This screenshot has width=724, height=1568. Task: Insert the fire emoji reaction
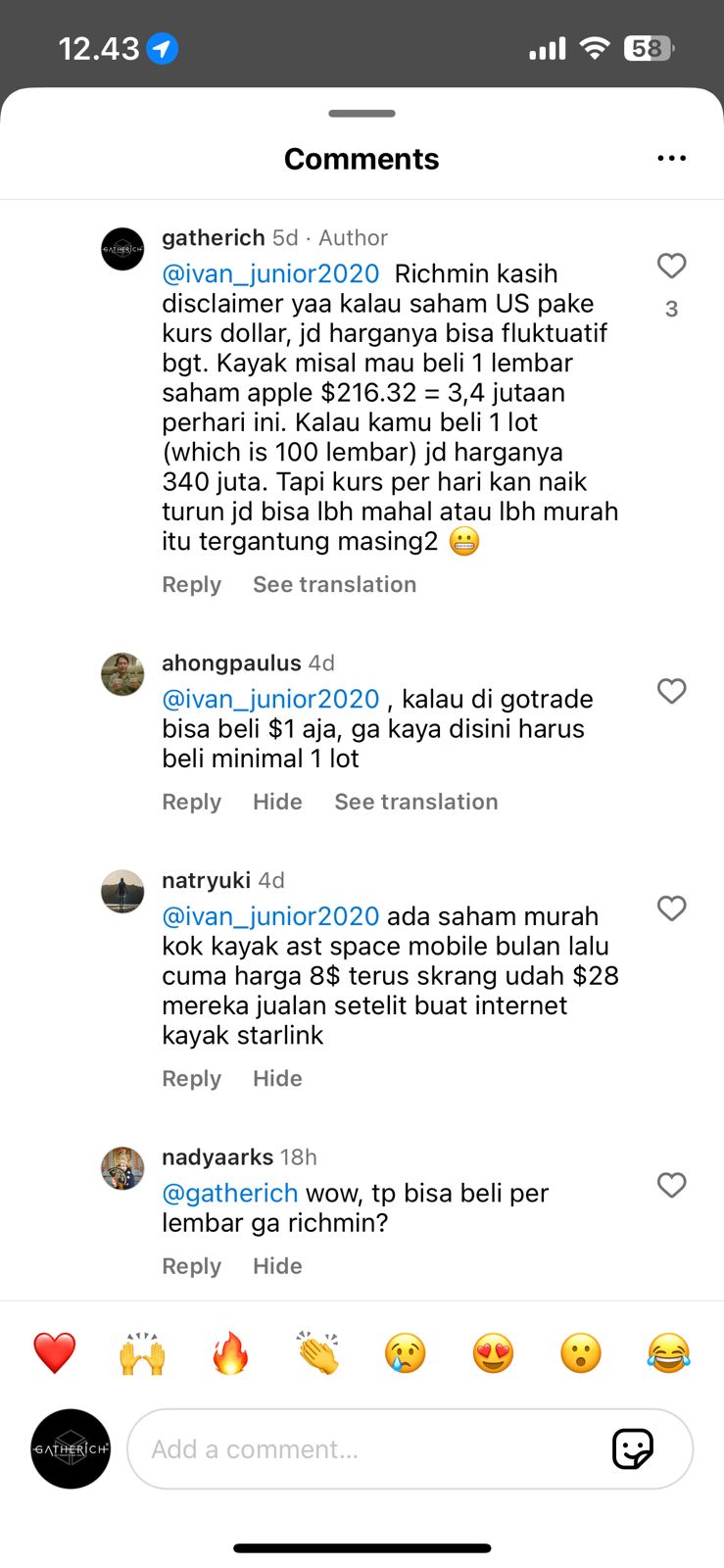click(230, 1353)
